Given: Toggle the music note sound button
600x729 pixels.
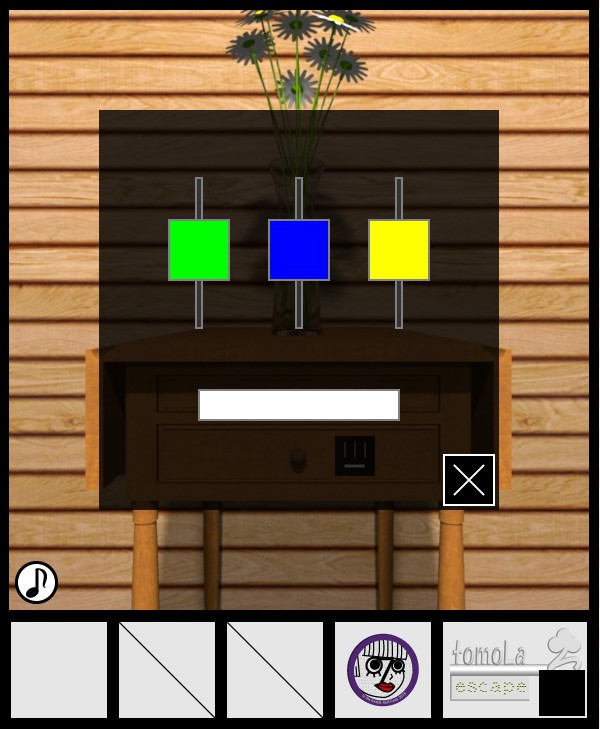Looking at the screenshot, I should click(36, 582).
